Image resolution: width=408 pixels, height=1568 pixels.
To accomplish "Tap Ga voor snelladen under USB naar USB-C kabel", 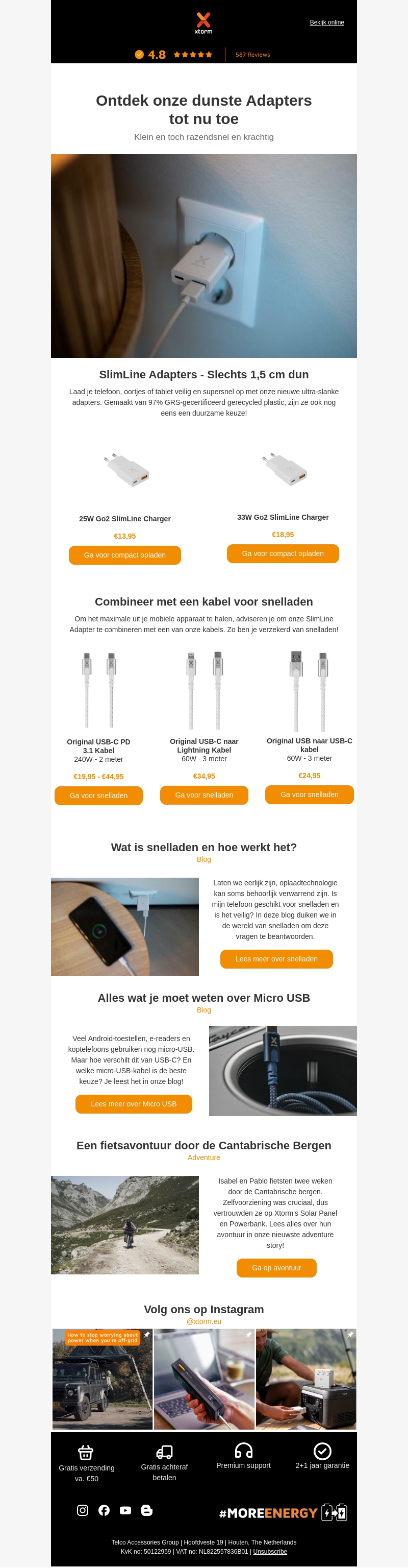I will (x=309, y=794).
